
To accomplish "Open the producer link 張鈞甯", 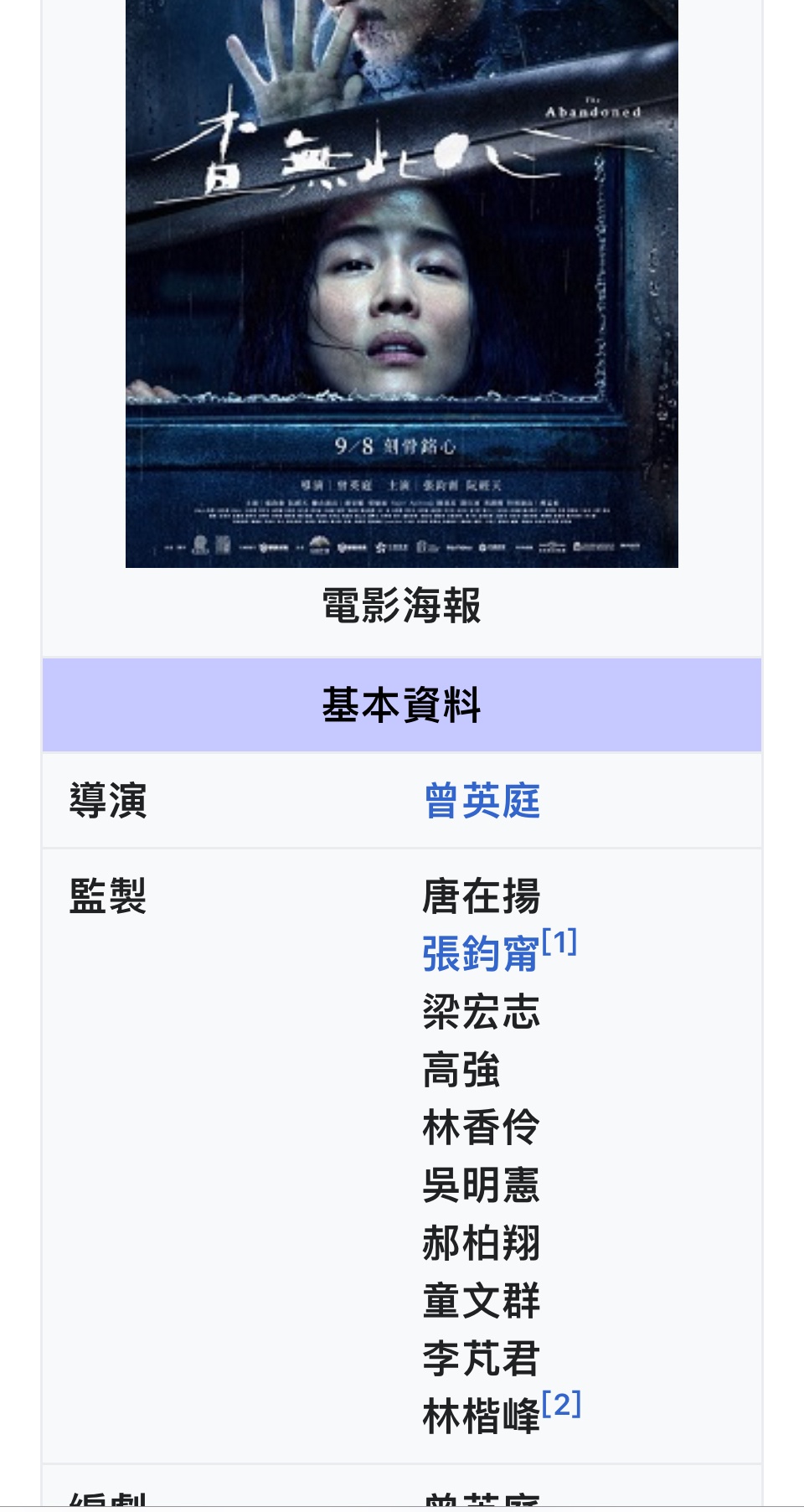I will pyautogui.click(x=480, y=954).
